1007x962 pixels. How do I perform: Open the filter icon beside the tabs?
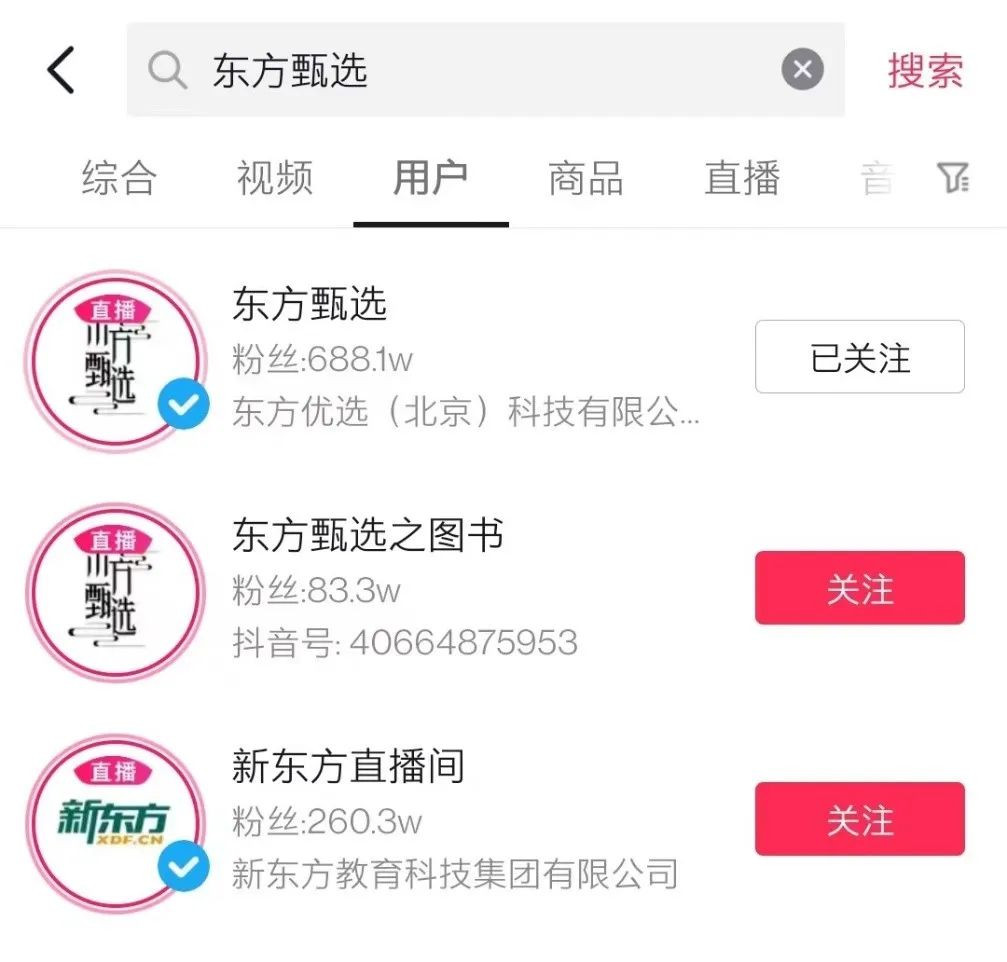click(x=952, y=179)
